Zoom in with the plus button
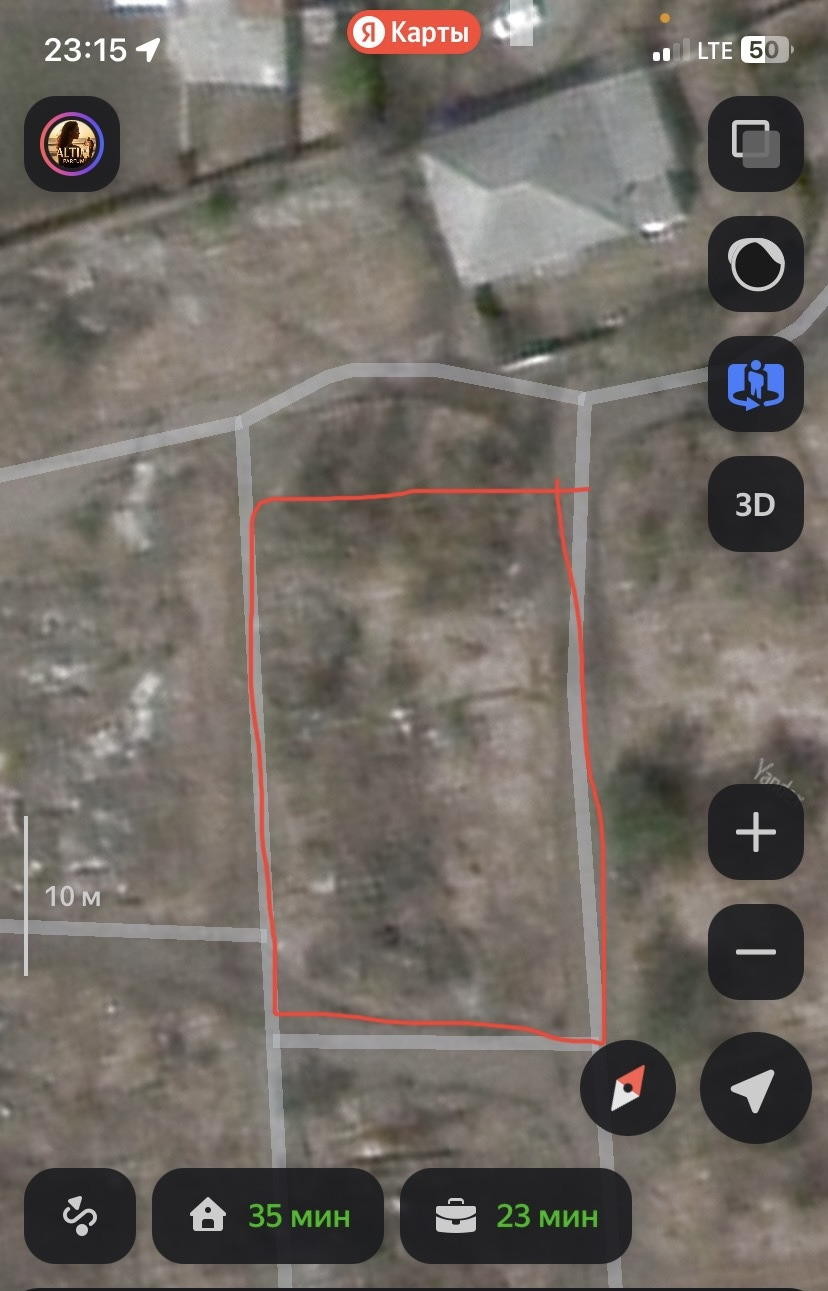 click(x=755, y=832)
